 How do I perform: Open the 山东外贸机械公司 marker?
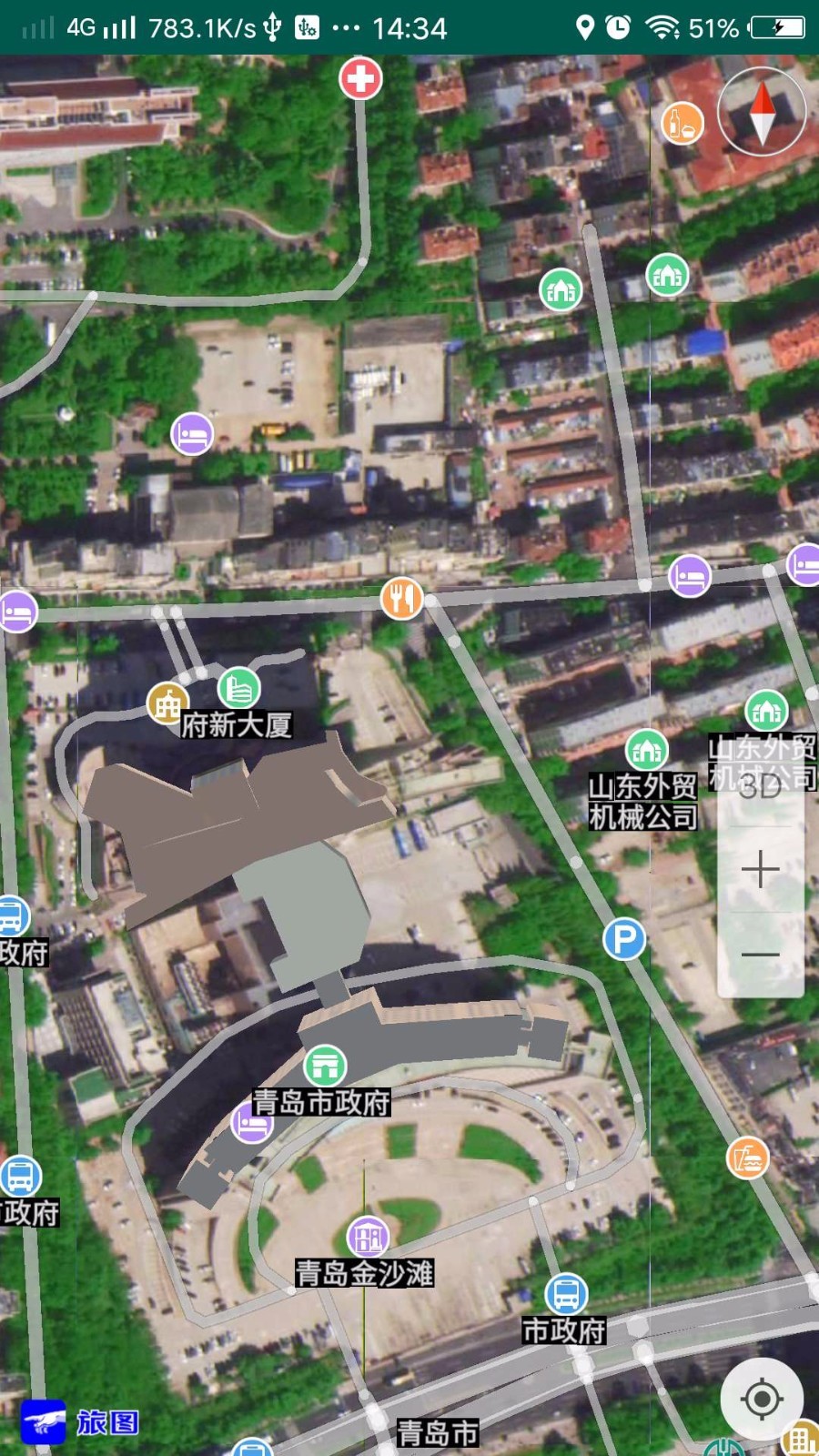click(646, 751)
